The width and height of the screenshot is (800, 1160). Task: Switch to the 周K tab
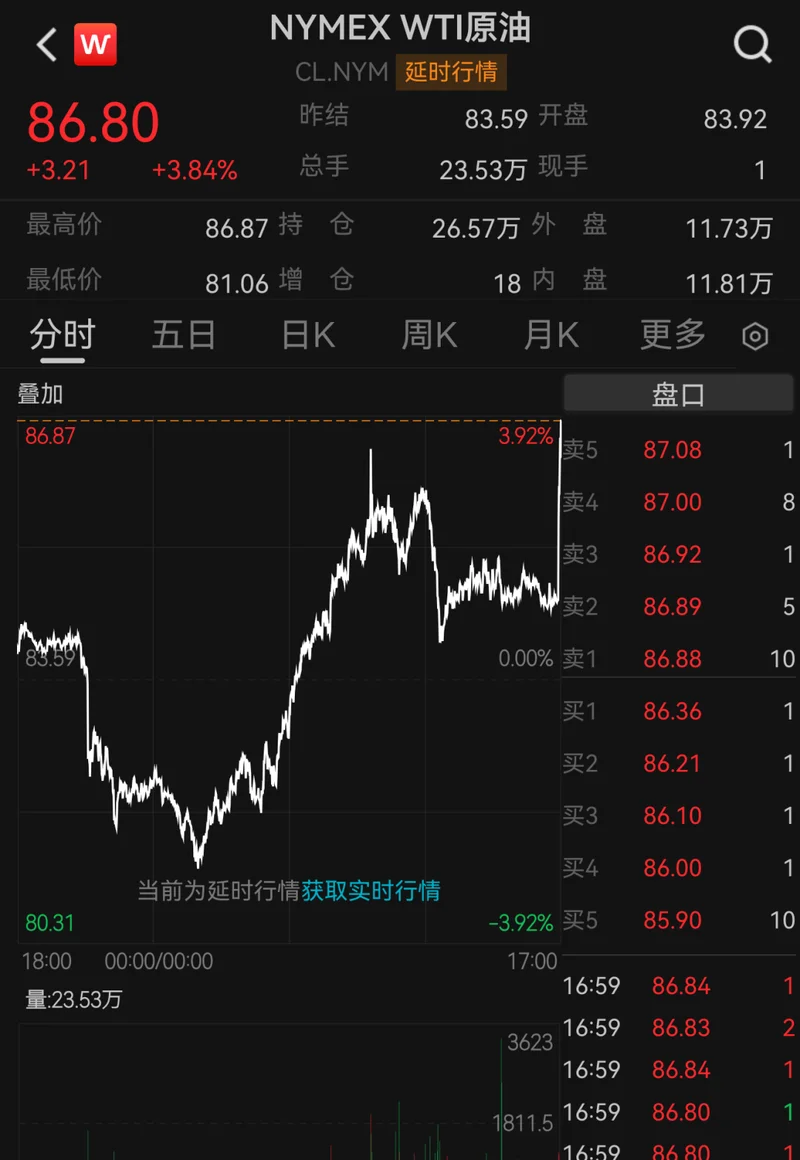coord(429,335)
